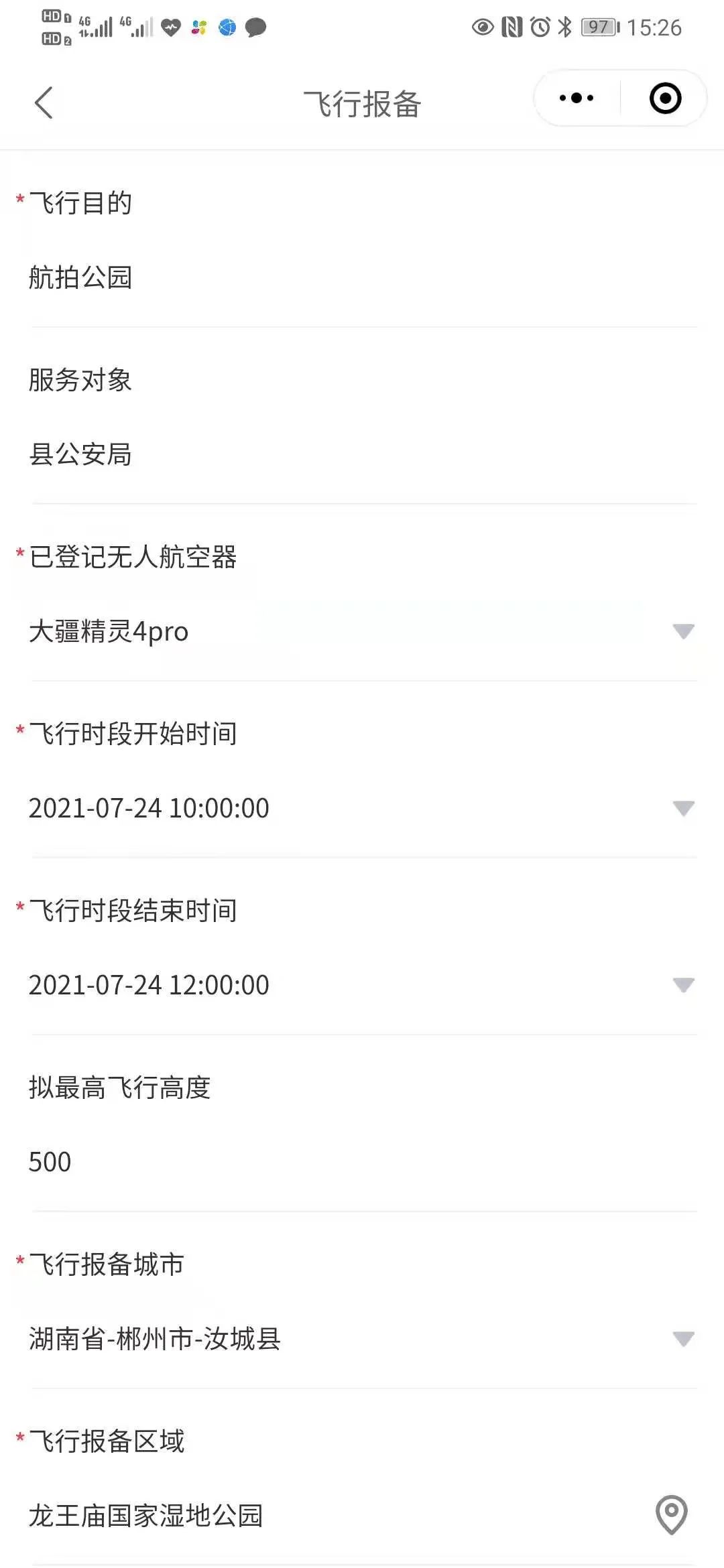
Task: Go back from the 飞行报备 page
Action: [44, 103]
